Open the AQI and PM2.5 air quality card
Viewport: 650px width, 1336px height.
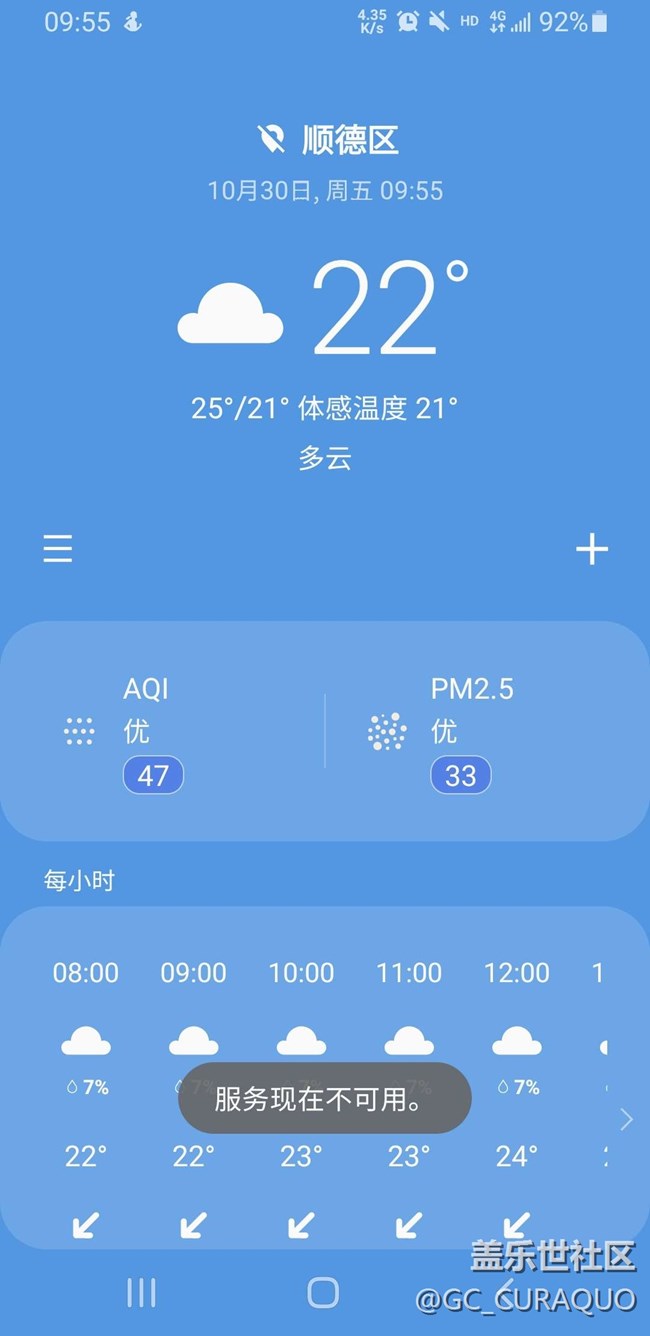325,731
